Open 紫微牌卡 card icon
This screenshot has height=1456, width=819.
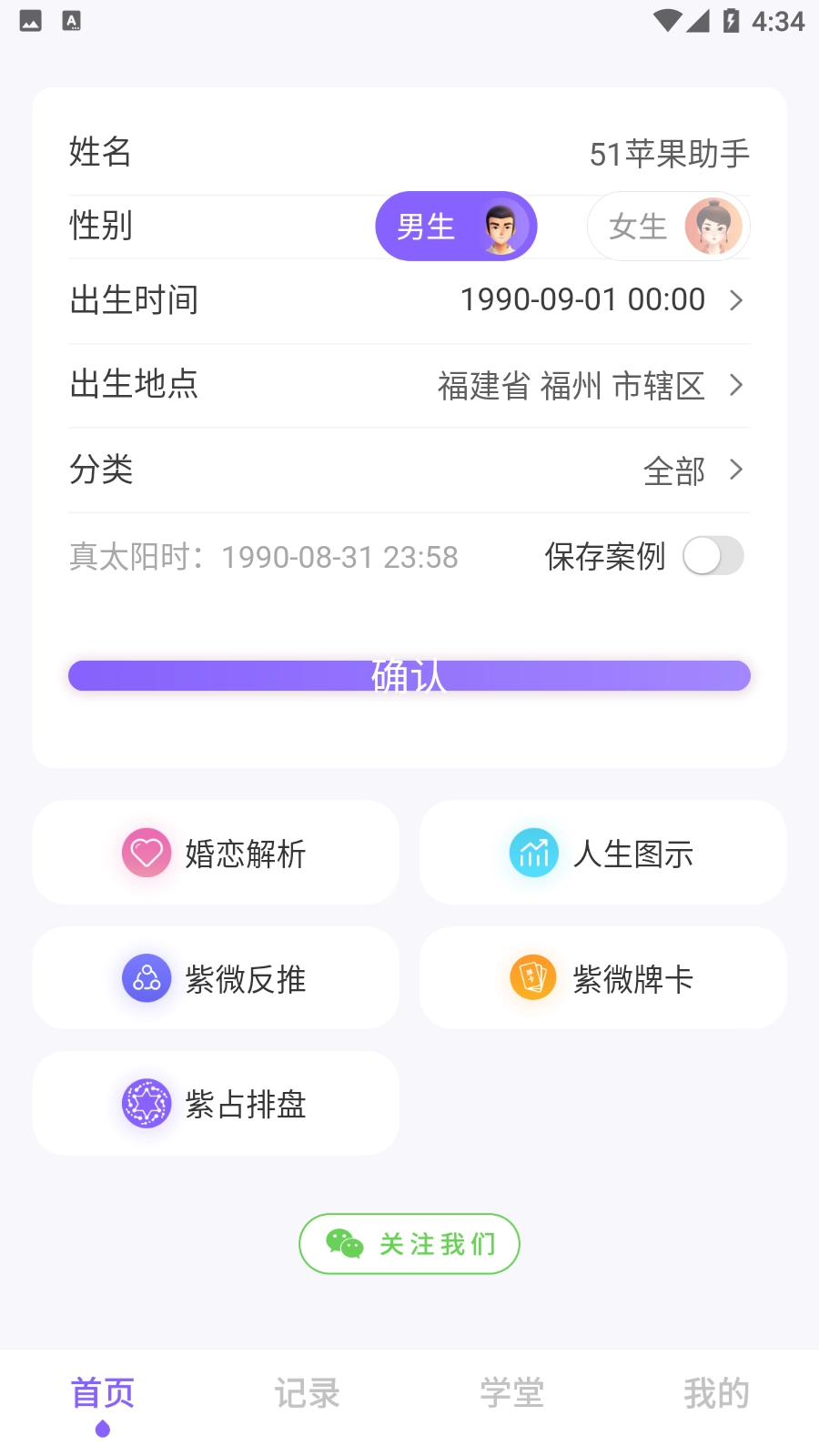(533, 978)
